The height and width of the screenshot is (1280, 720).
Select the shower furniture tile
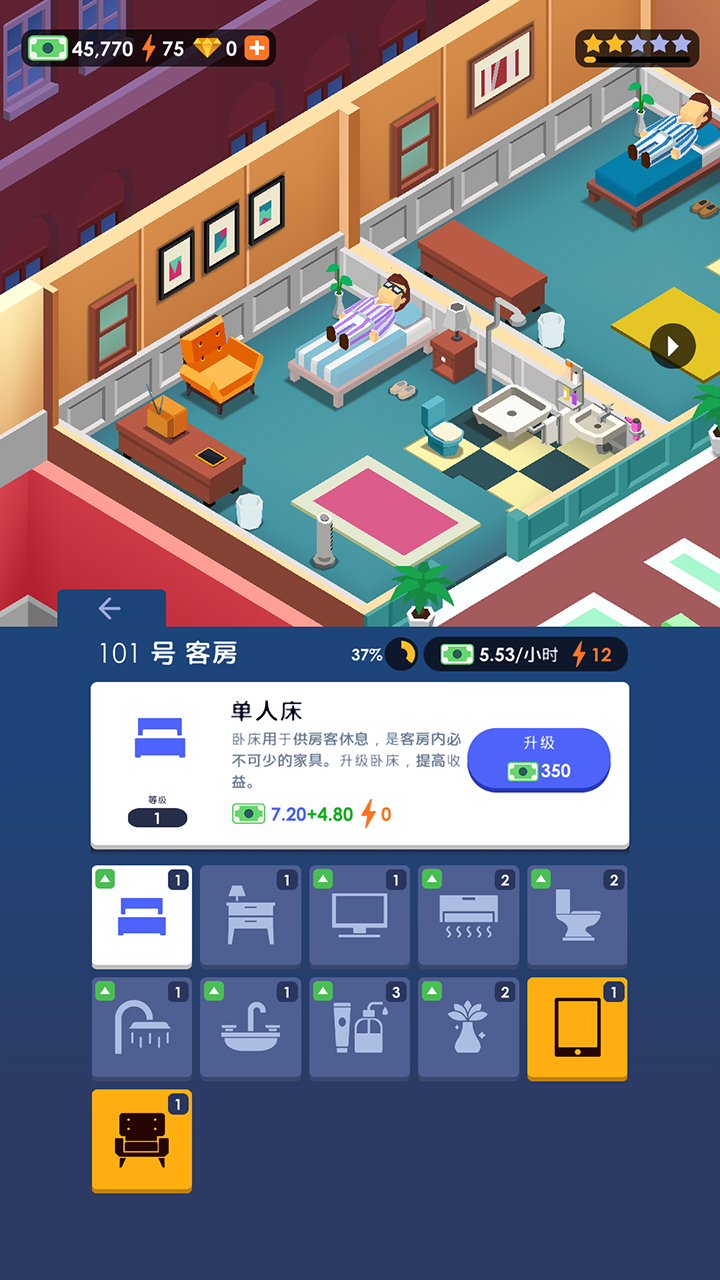(x=142, y=1028)
